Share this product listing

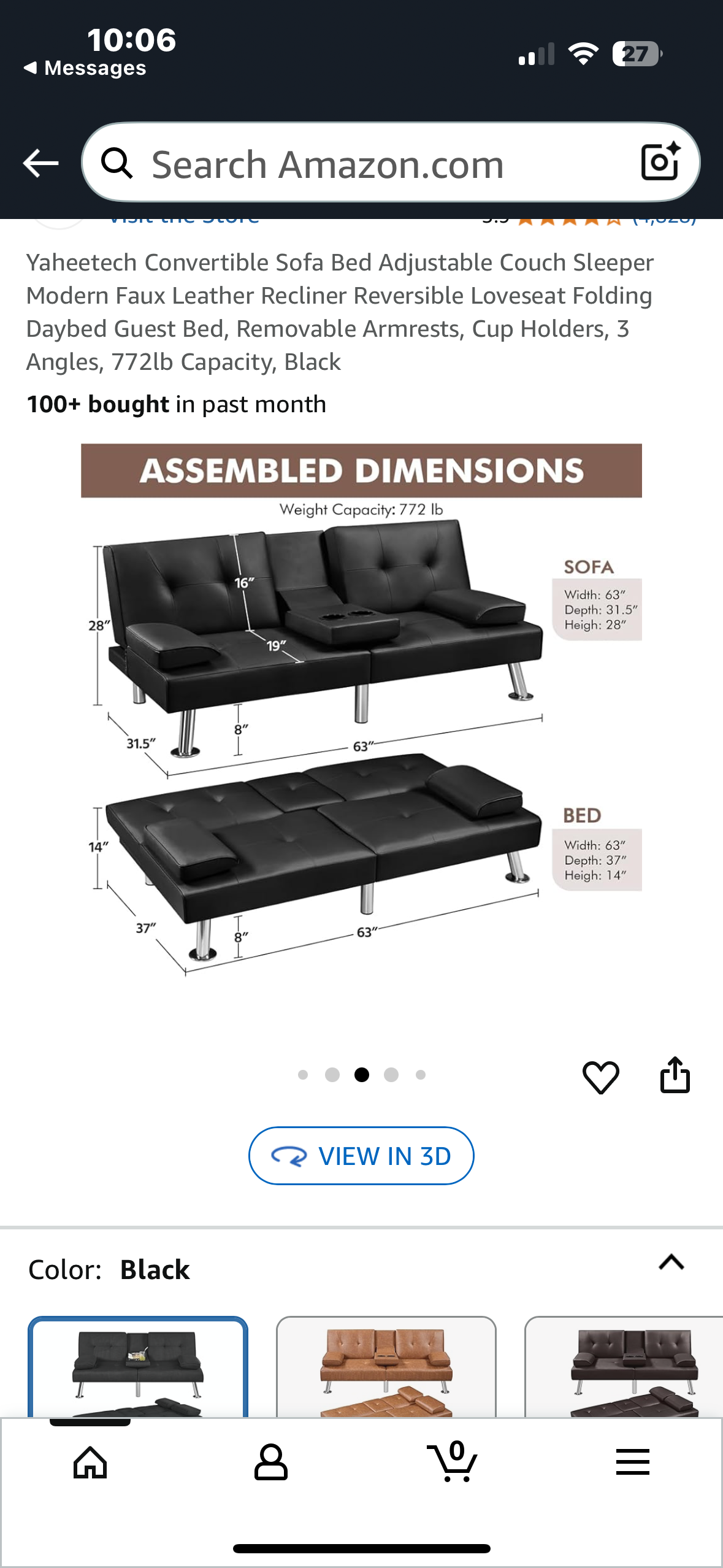[675, 1075]
